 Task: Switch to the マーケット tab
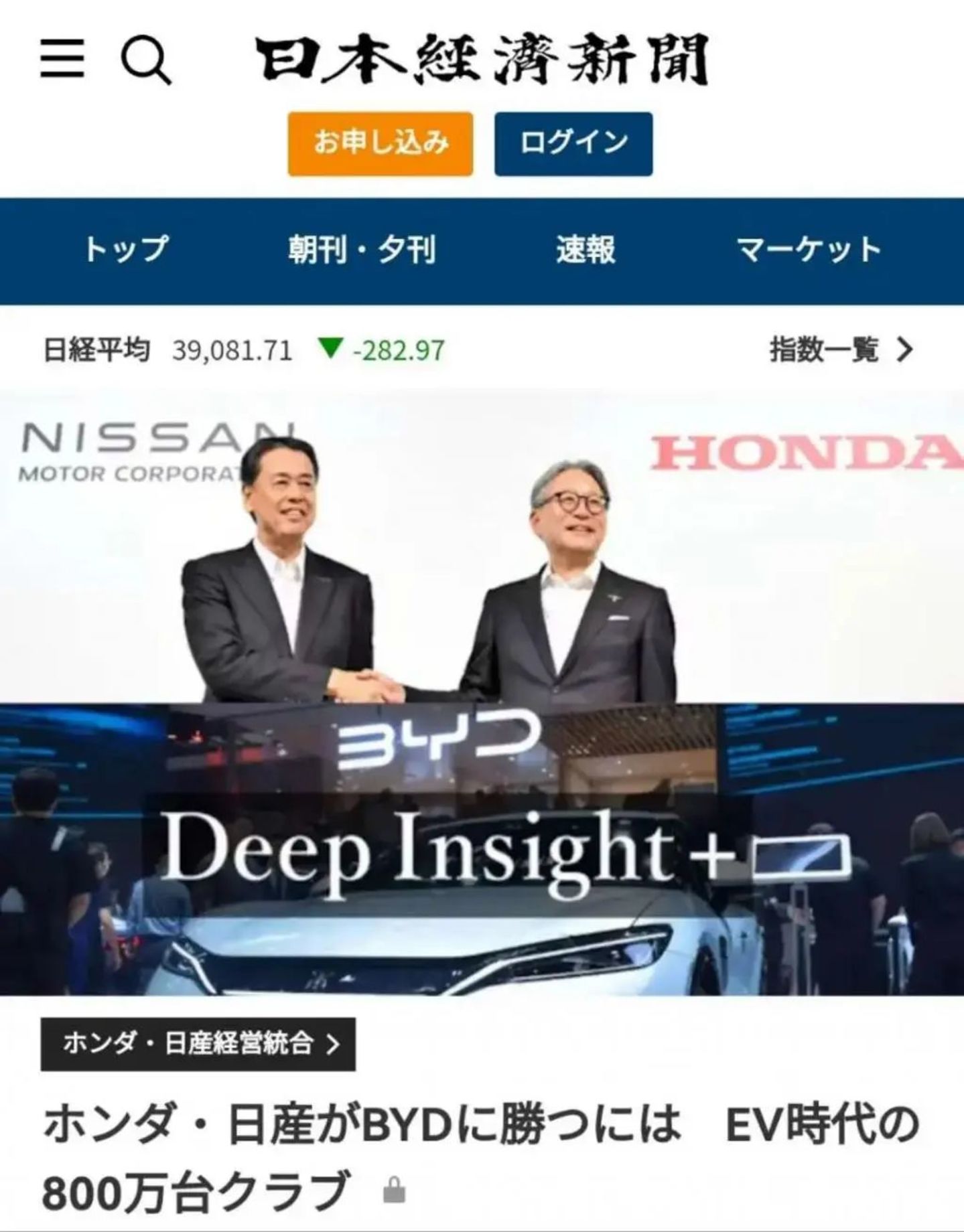point(809,250)
